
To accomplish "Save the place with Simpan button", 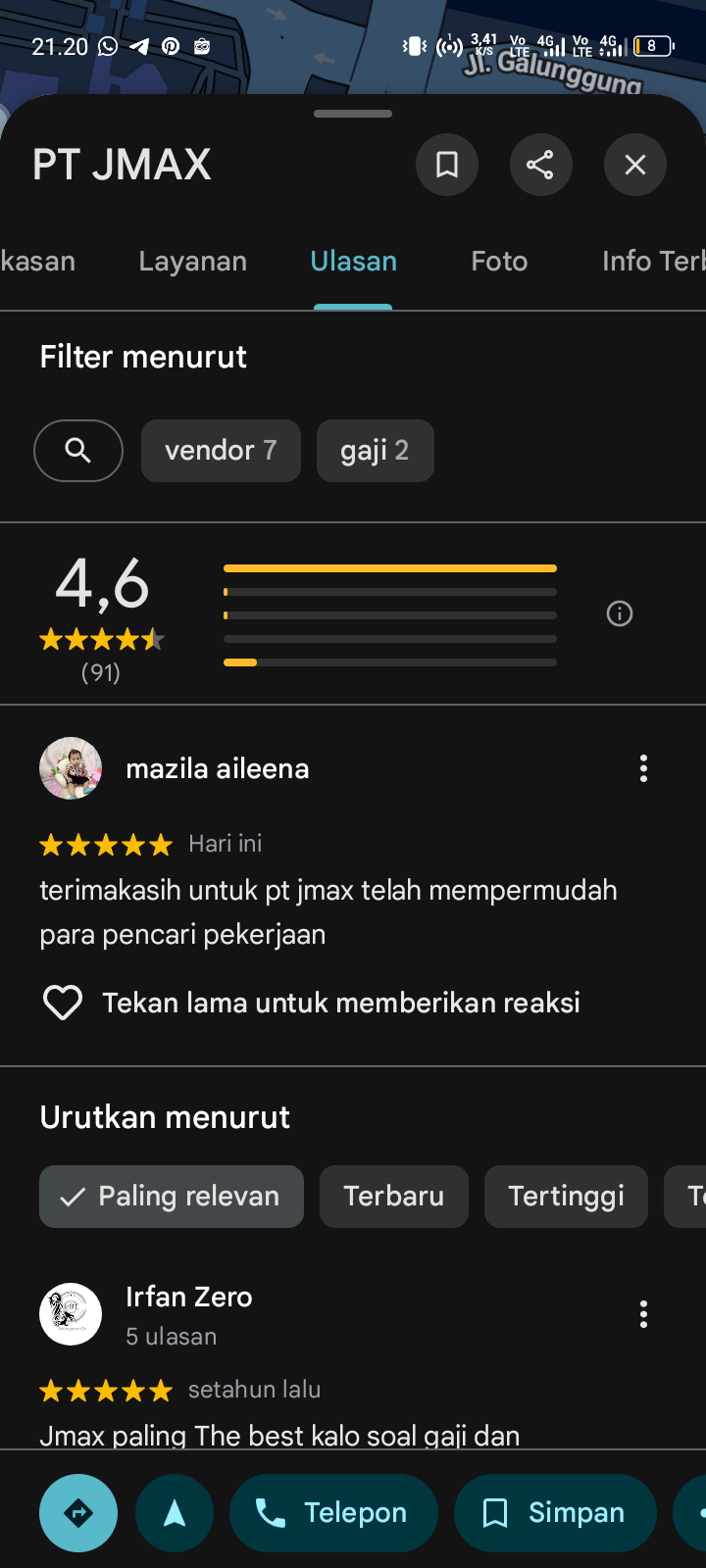I will pyautogui.click(x=555, y=1513).
